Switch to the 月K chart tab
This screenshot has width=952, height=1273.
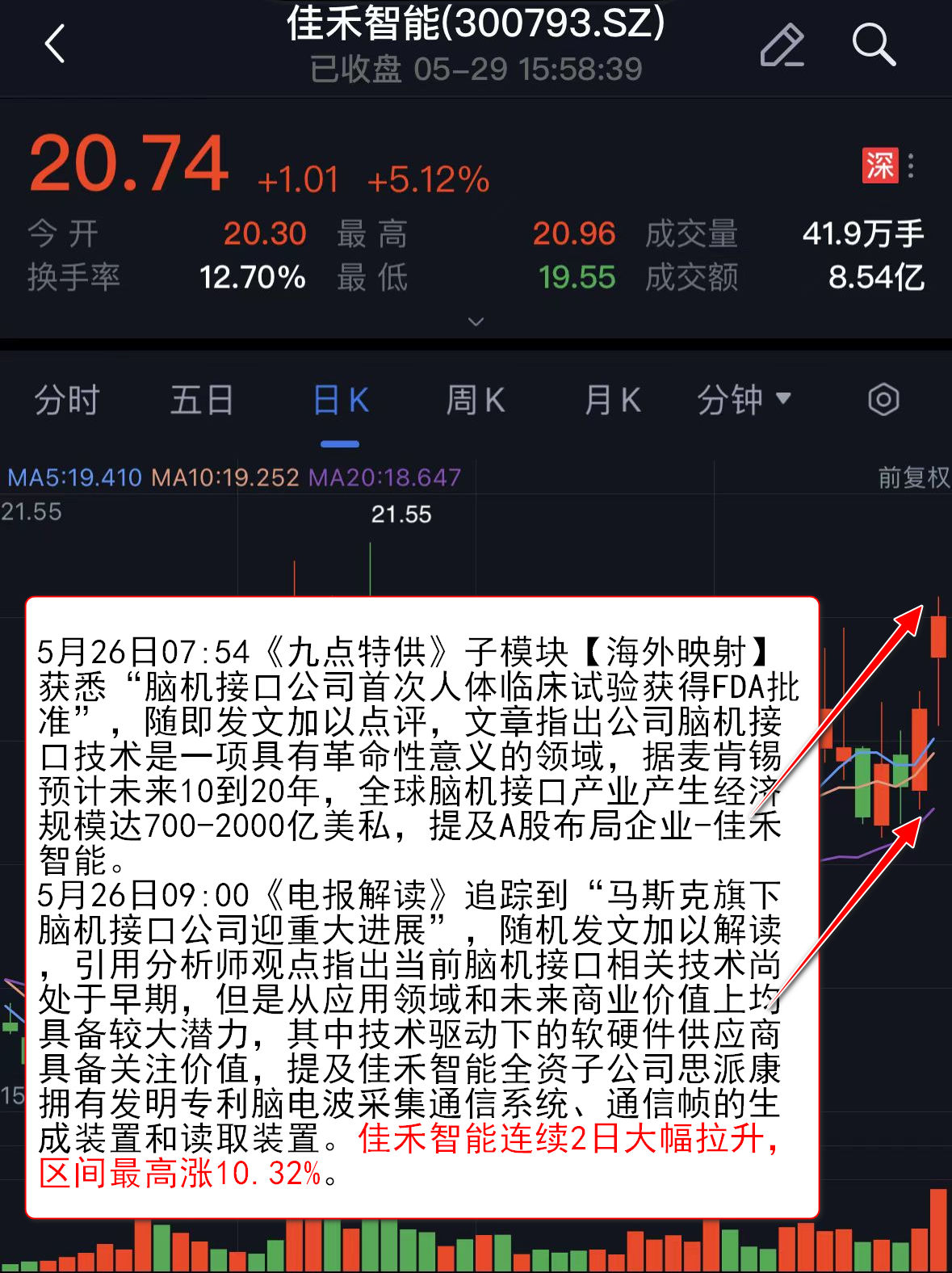tap(612, 400)
